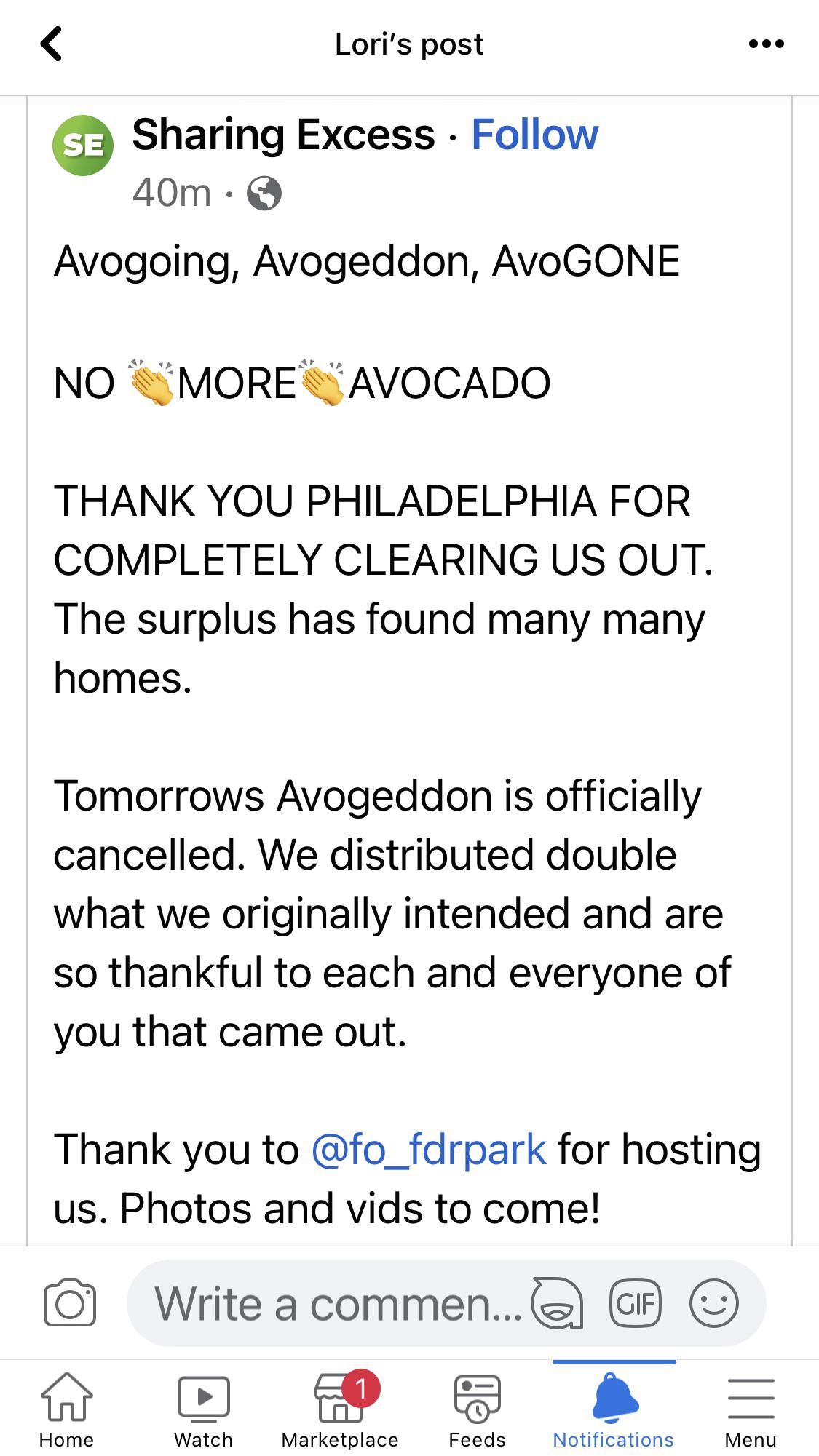Follow the Sharing Excess page

click(534, 135)
